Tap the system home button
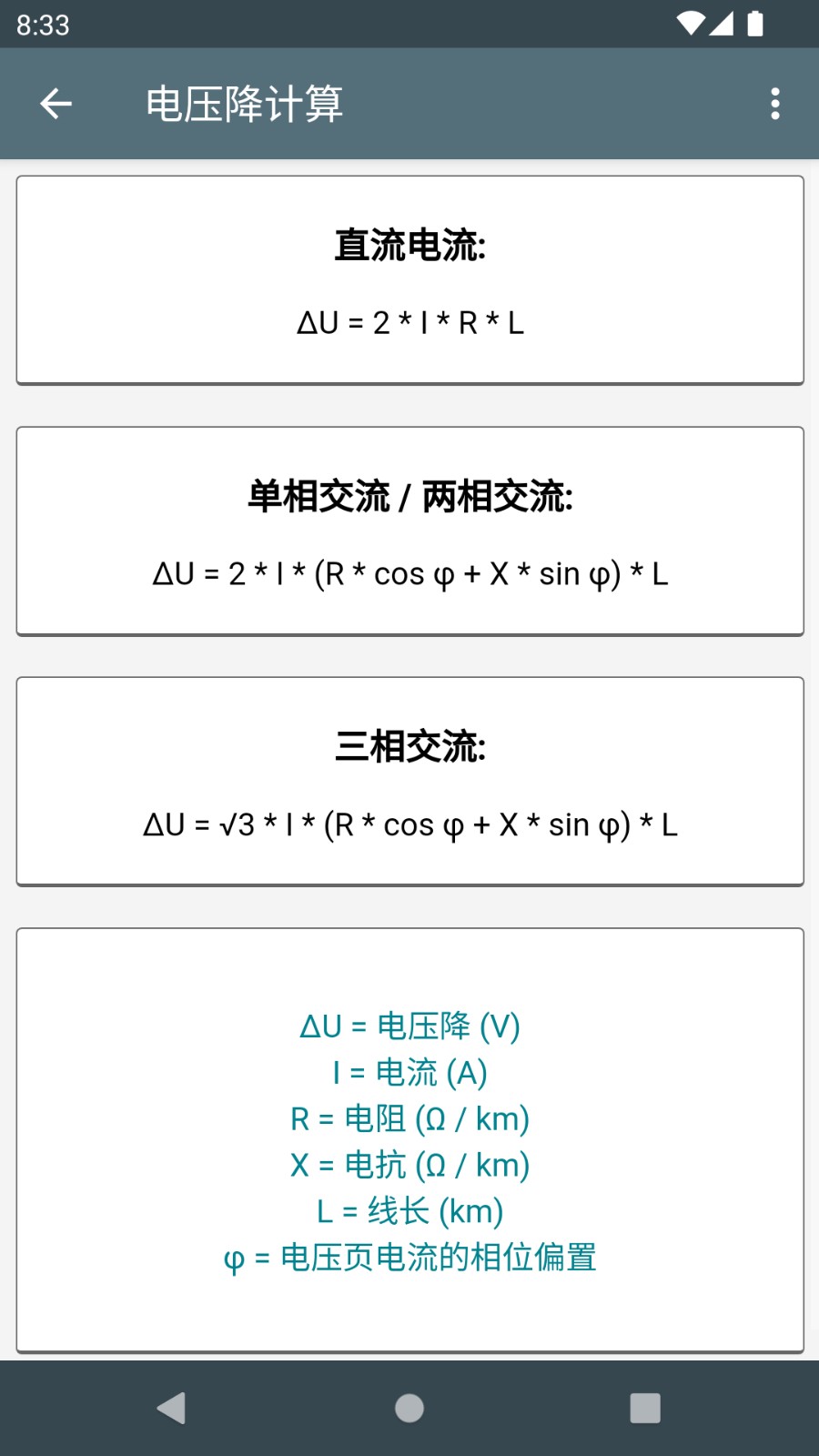The height and width of the screenshot is (1456, 819). coord(409,1408)
